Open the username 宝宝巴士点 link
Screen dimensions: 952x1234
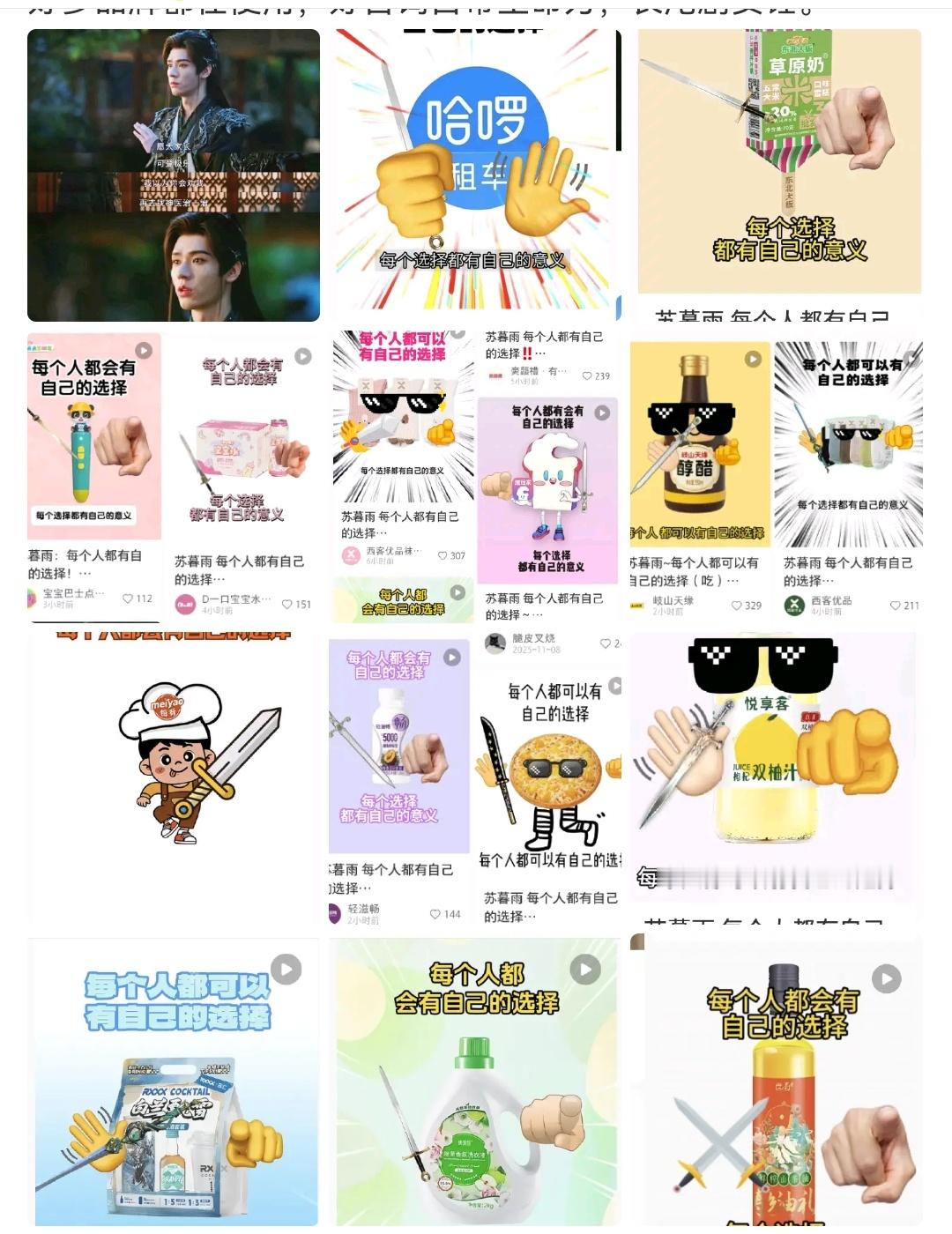69,592
